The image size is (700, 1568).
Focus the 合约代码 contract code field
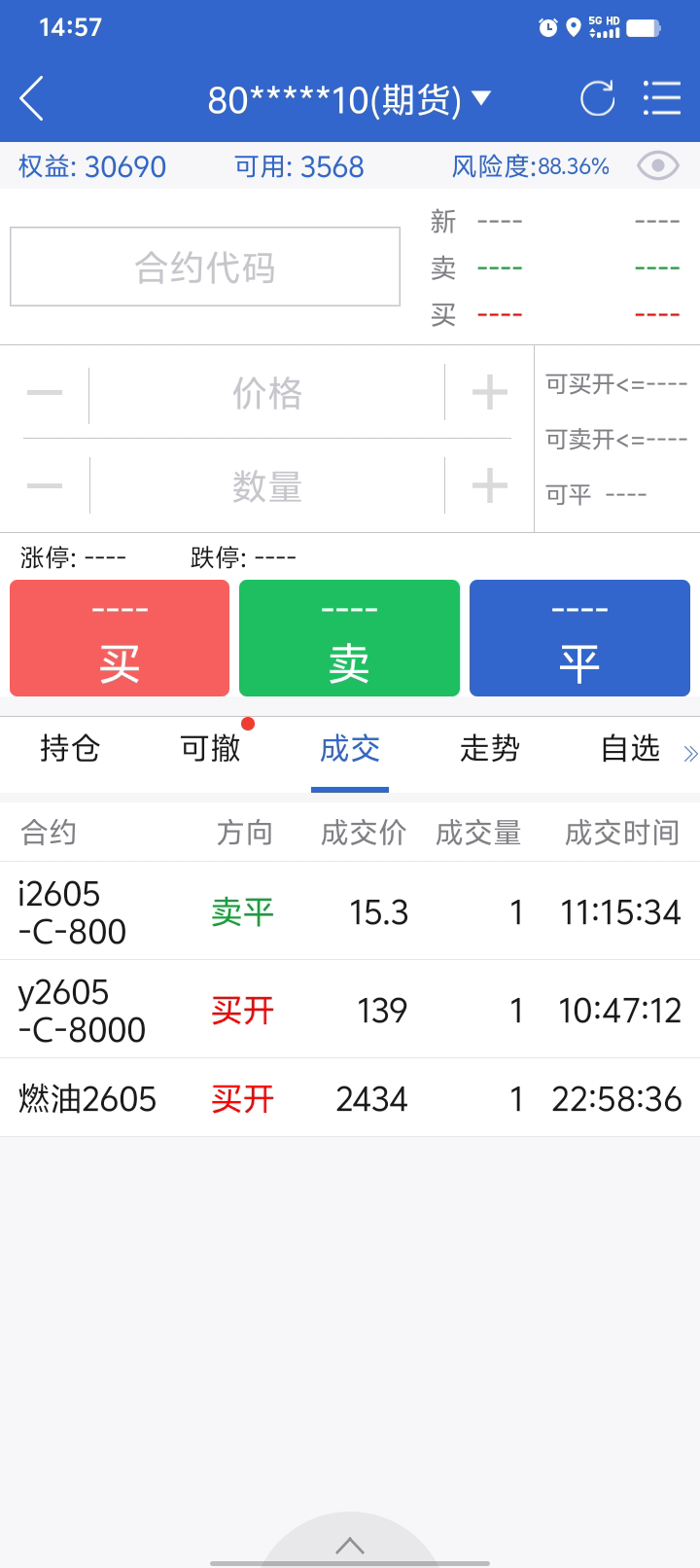(205, 267)
